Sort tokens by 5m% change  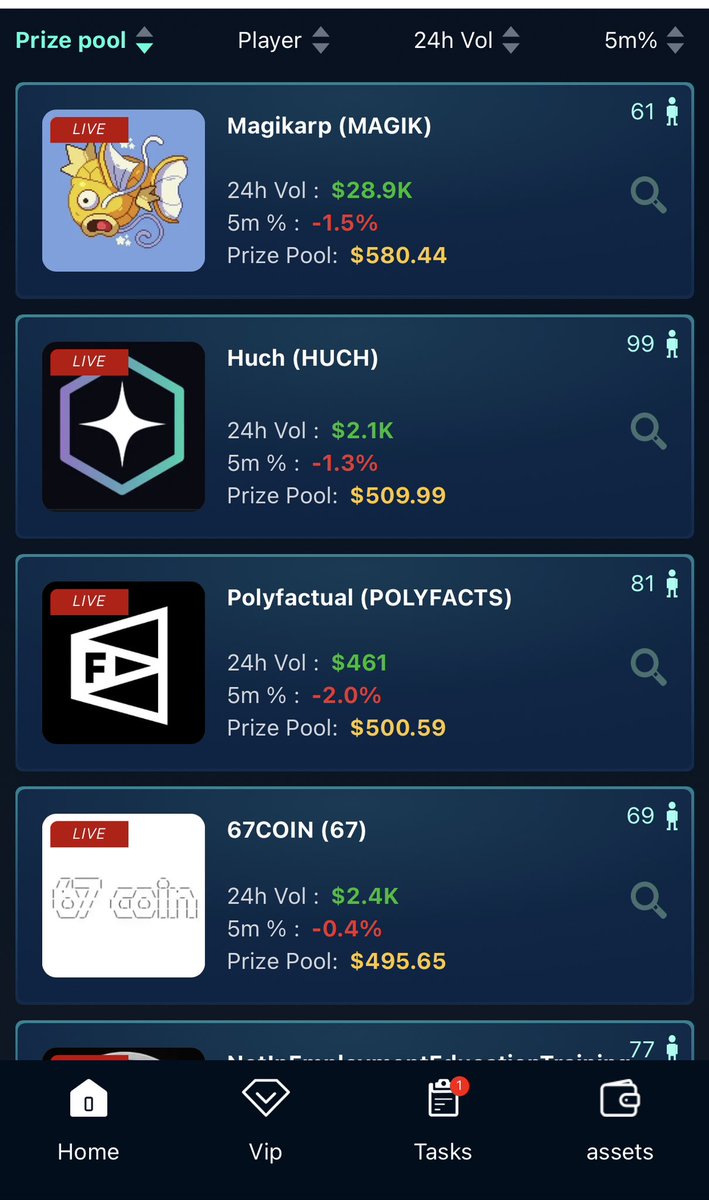[644, 41]
